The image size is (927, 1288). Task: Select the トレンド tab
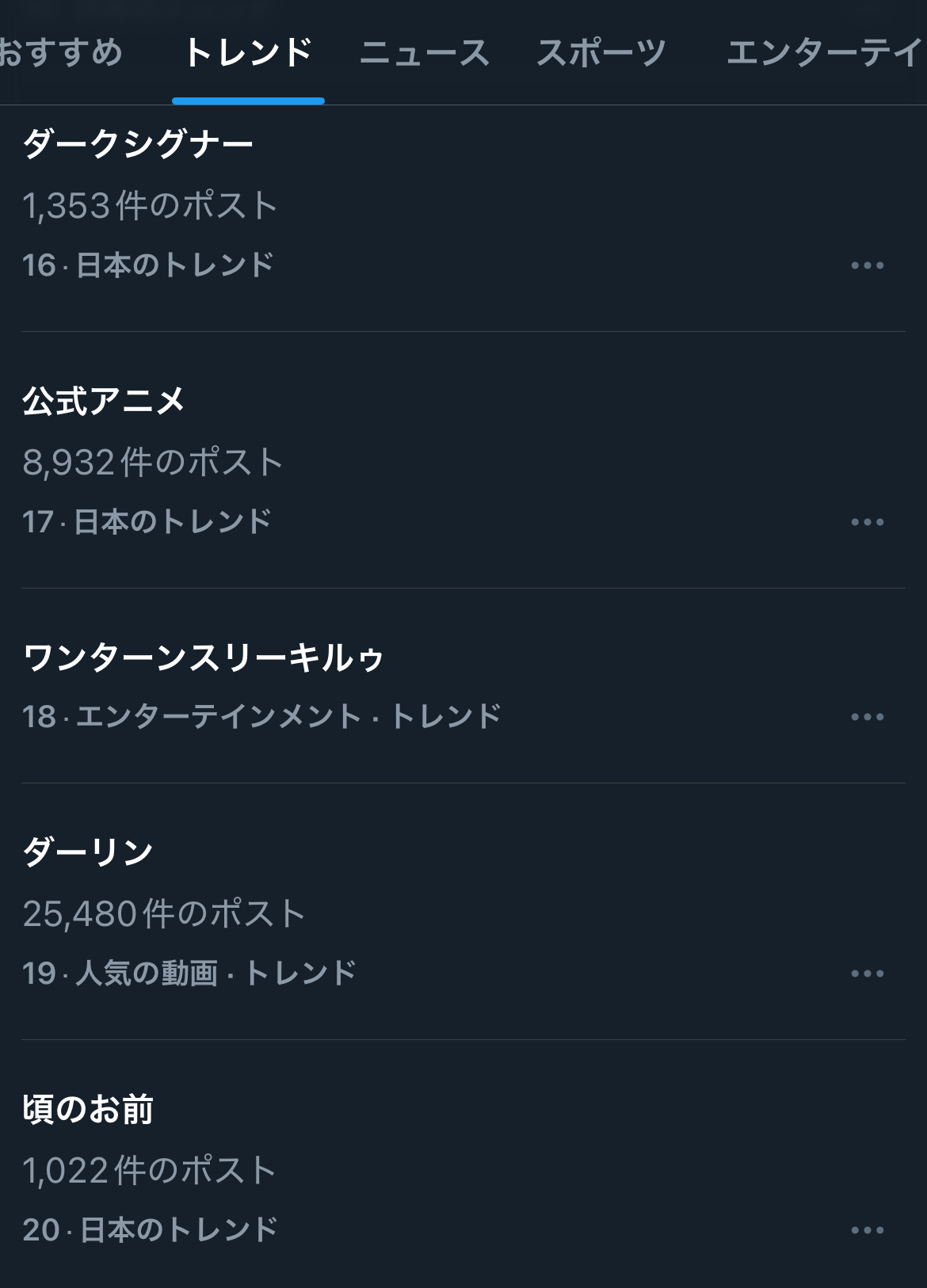coord(248,53)
